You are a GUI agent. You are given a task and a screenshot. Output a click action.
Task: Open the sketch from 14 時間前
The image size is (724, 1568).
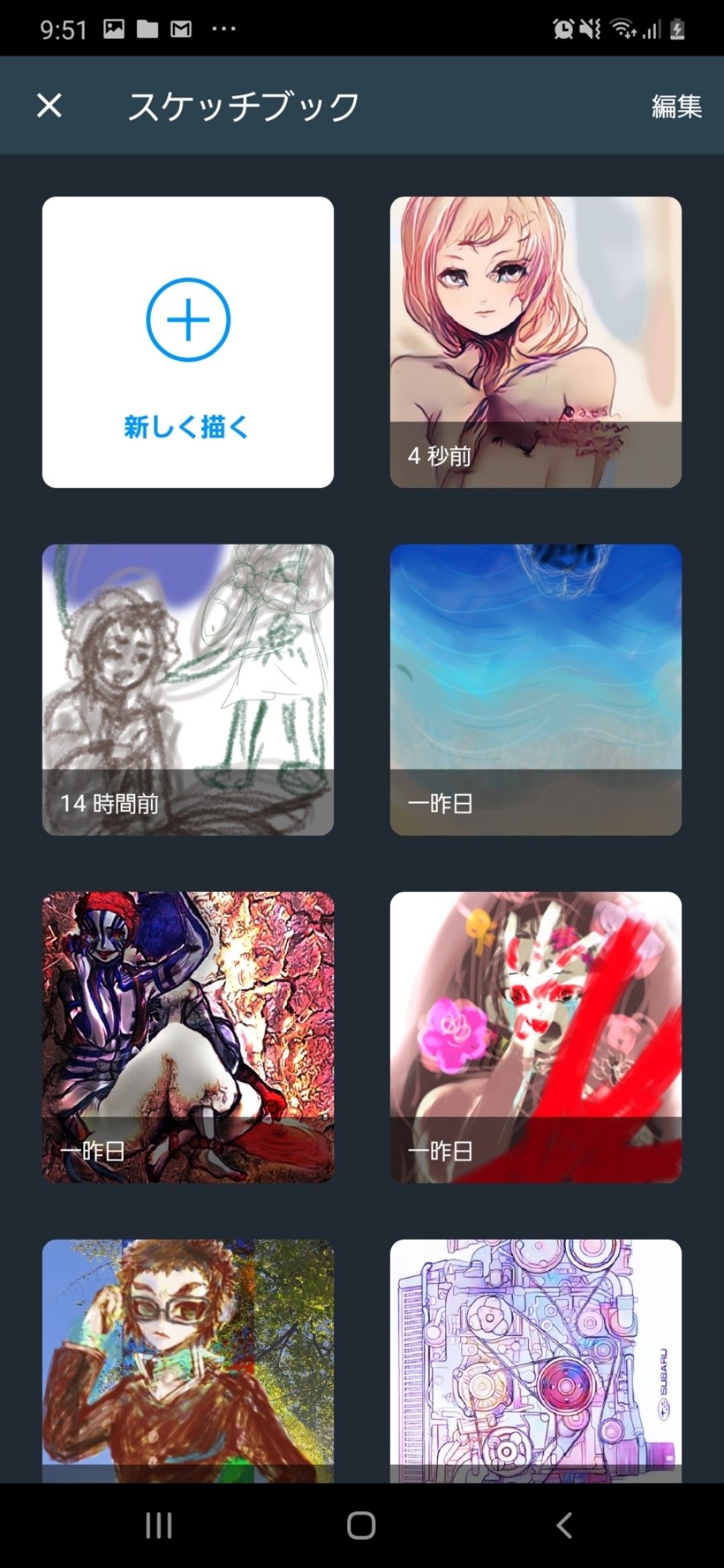pos(188,689)
